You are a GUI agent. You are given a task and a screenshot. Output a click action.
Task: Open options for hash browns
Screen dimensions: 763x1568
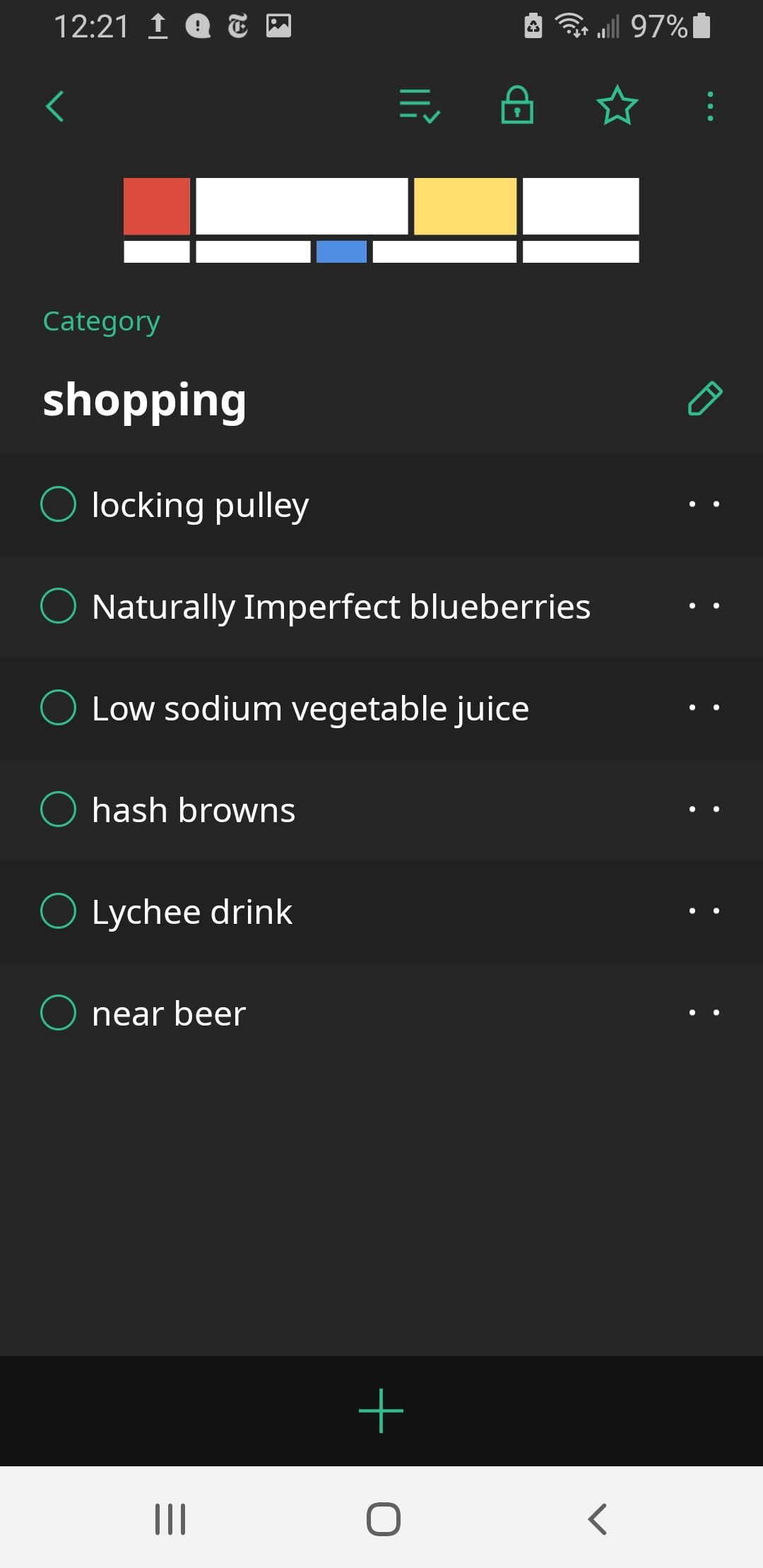704,809
